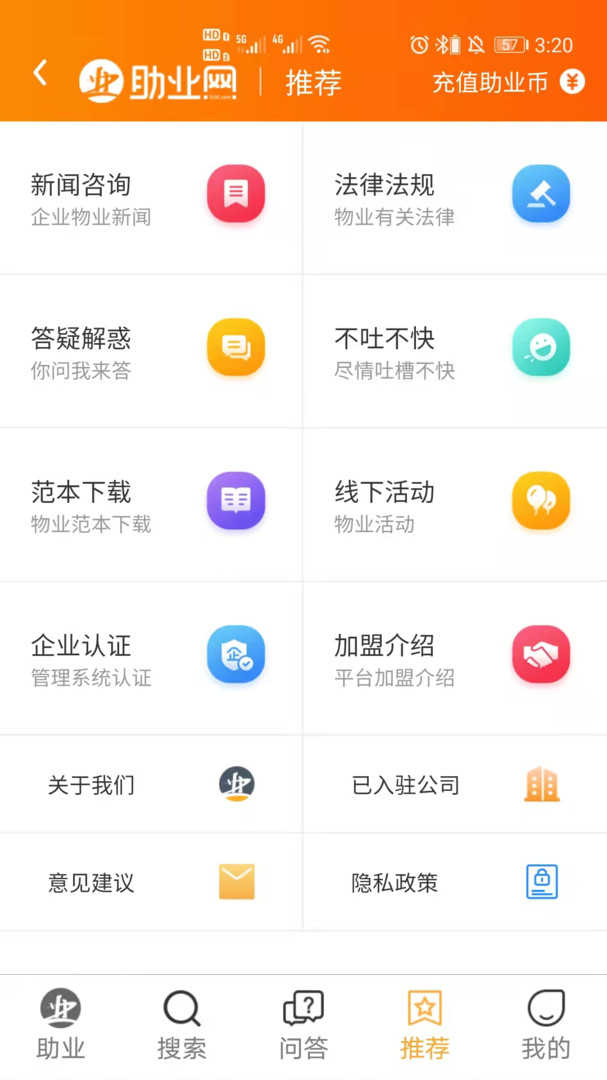
Task: Open 不吐不快 complaints section
Action: (454, 352)
